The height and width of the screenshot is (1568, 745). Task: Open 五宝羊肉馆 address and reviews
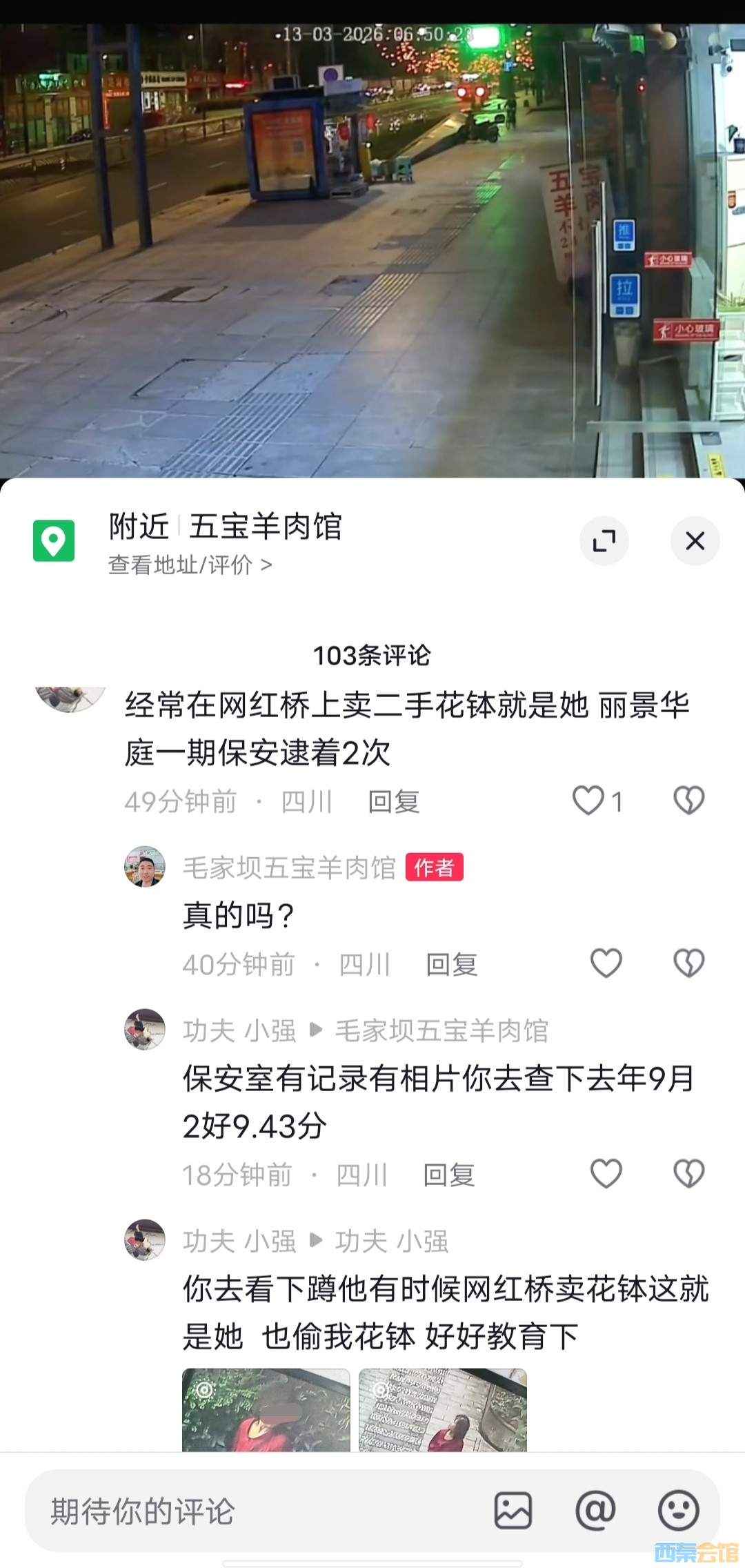pyautogui.click(x=190, y=565)
